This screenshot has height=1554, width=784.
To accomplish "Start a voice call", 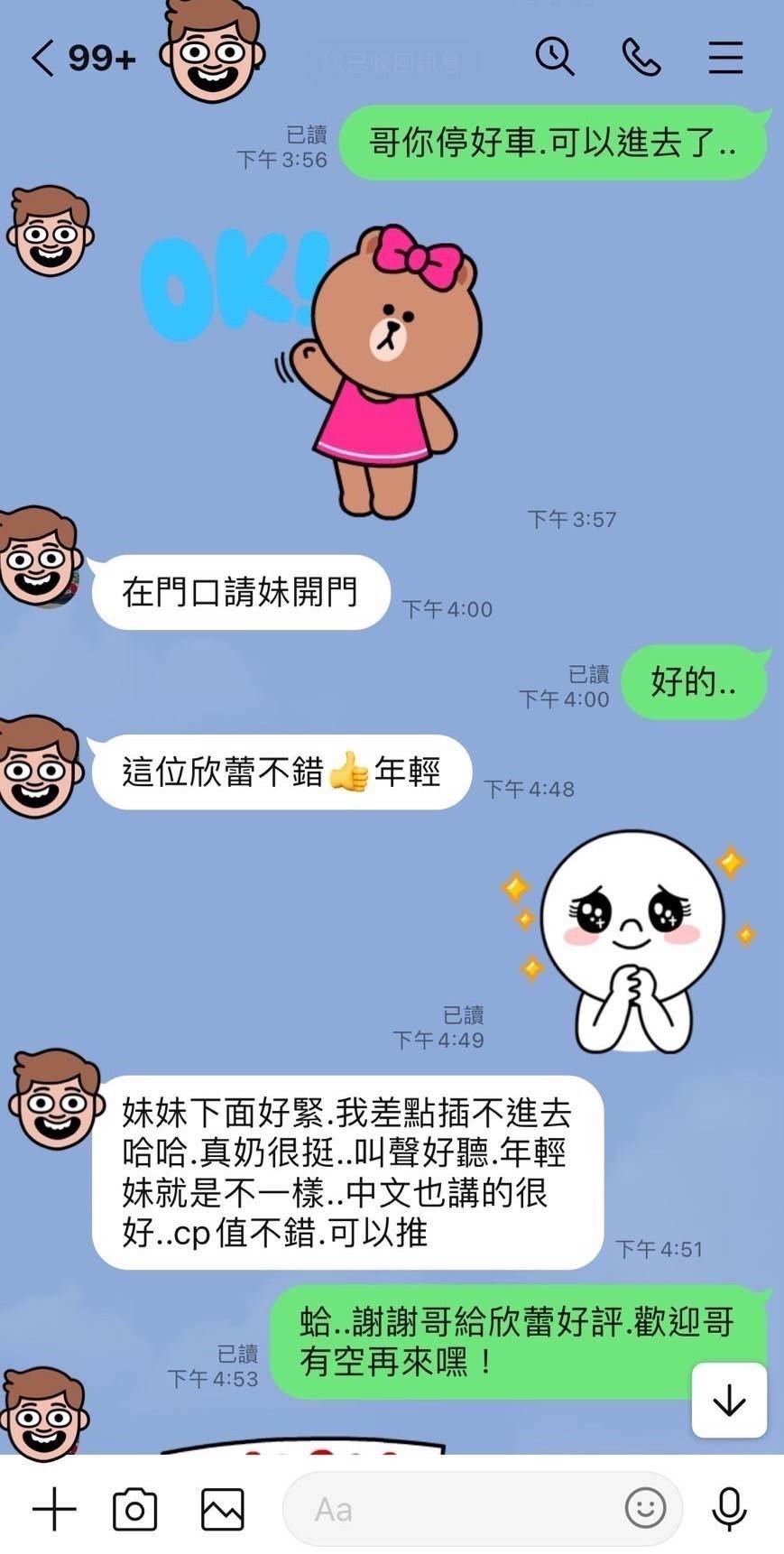I will coord(641,57).
